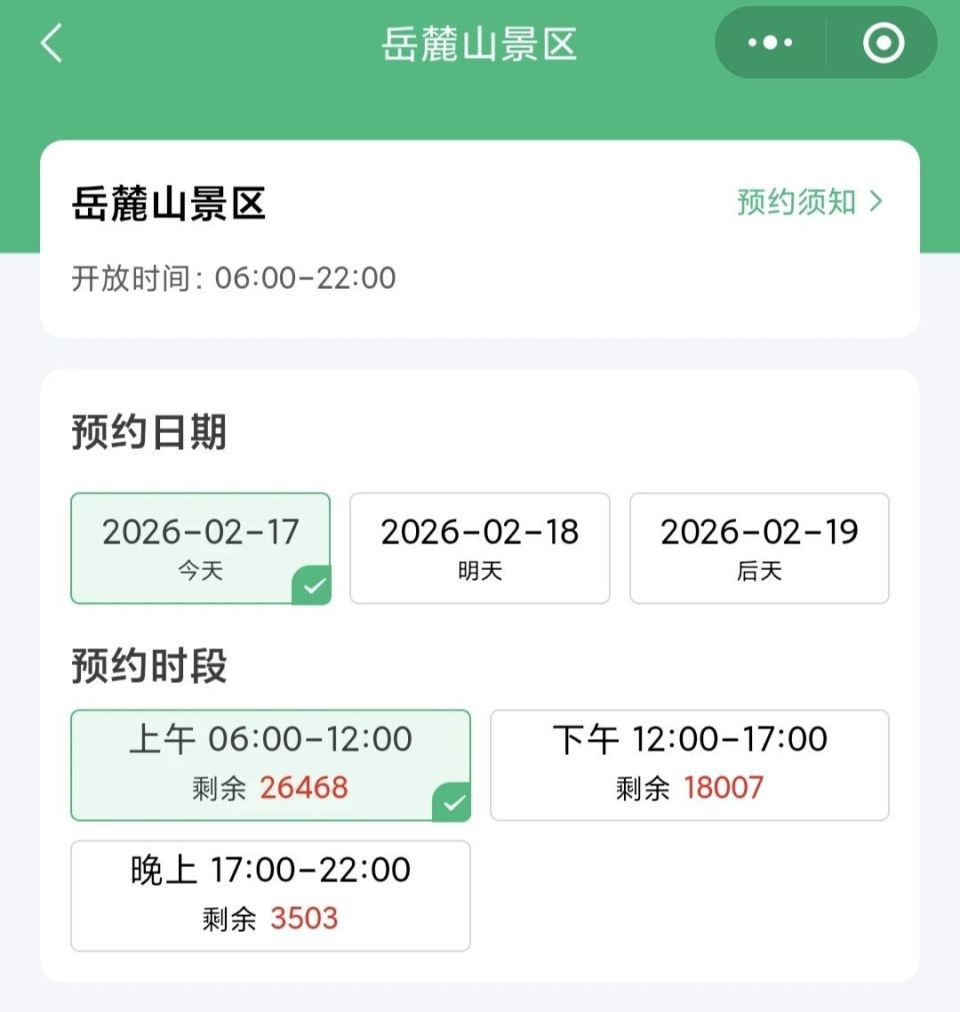Viewport: 960px width, 1012px height.
Task: Open the three-dot mini program menu
Action: [768, 42]
